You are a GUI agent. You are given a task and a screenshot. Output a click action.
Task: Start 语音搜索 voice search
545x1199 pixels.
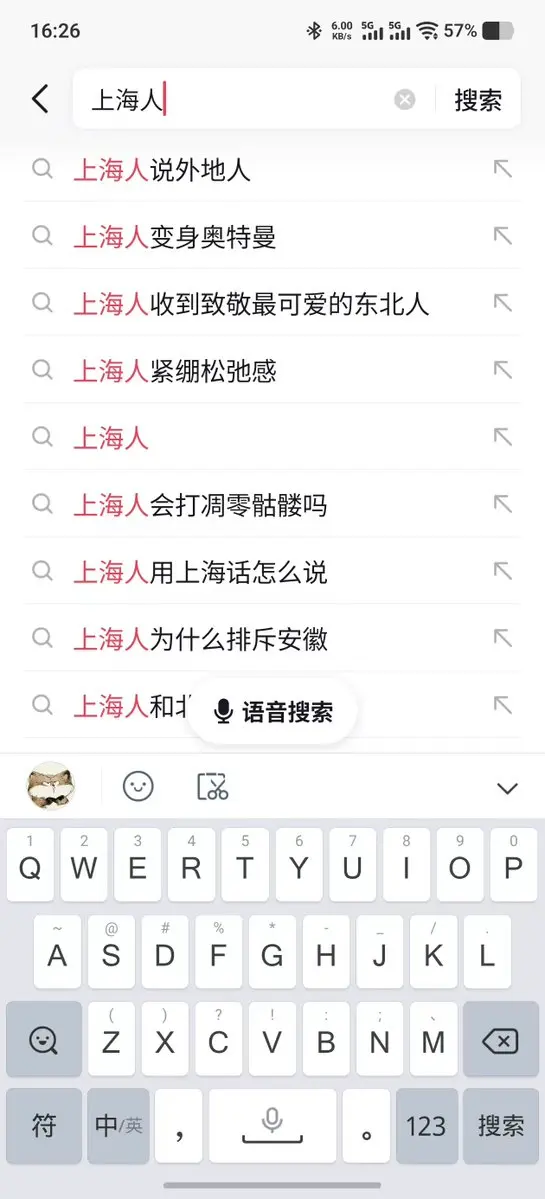click(x=273, y=711)
